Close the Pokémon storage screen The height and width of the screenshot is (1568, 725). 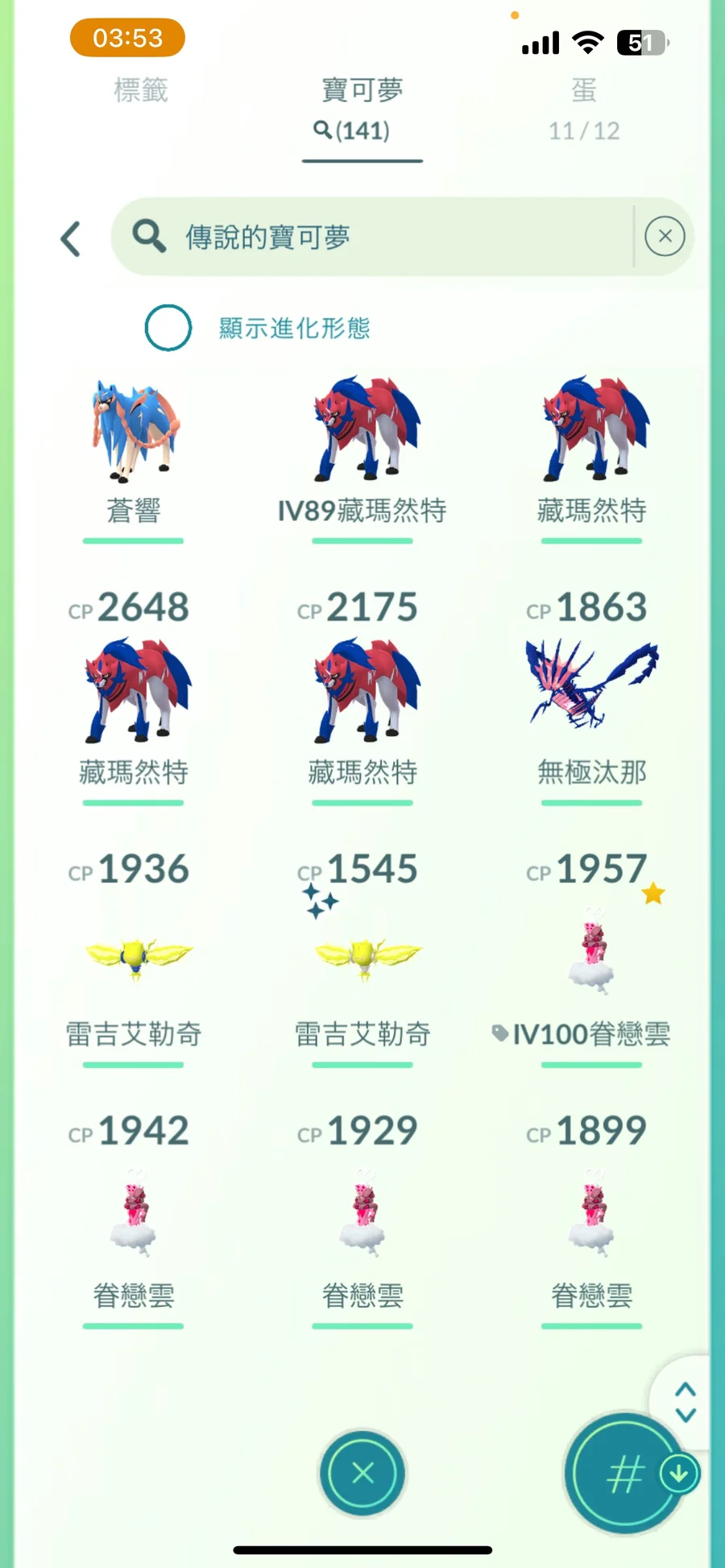(x=362, y=1473)
